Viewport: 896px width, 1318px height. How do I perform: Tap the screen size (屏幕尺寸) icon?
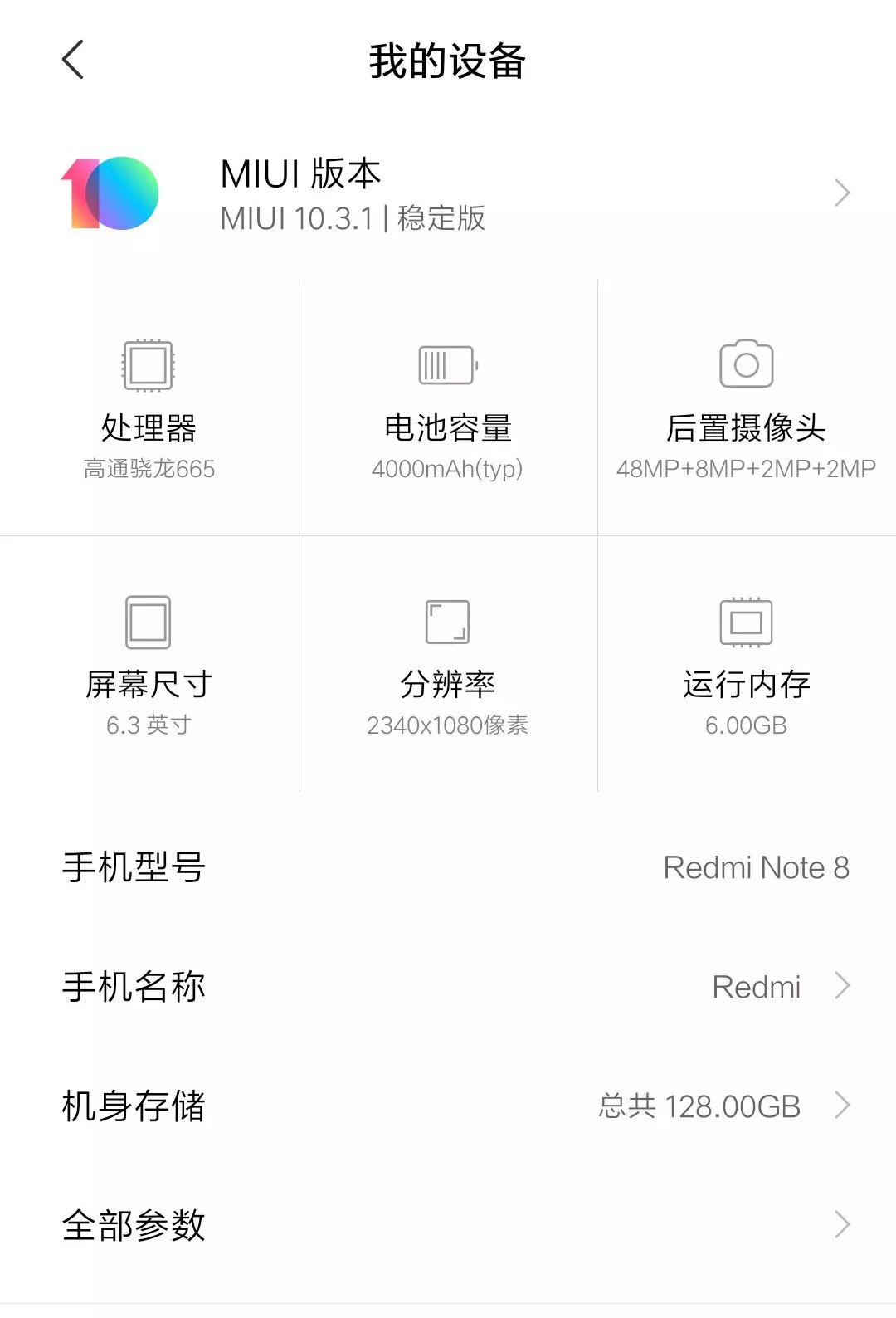tap(147, 621)
